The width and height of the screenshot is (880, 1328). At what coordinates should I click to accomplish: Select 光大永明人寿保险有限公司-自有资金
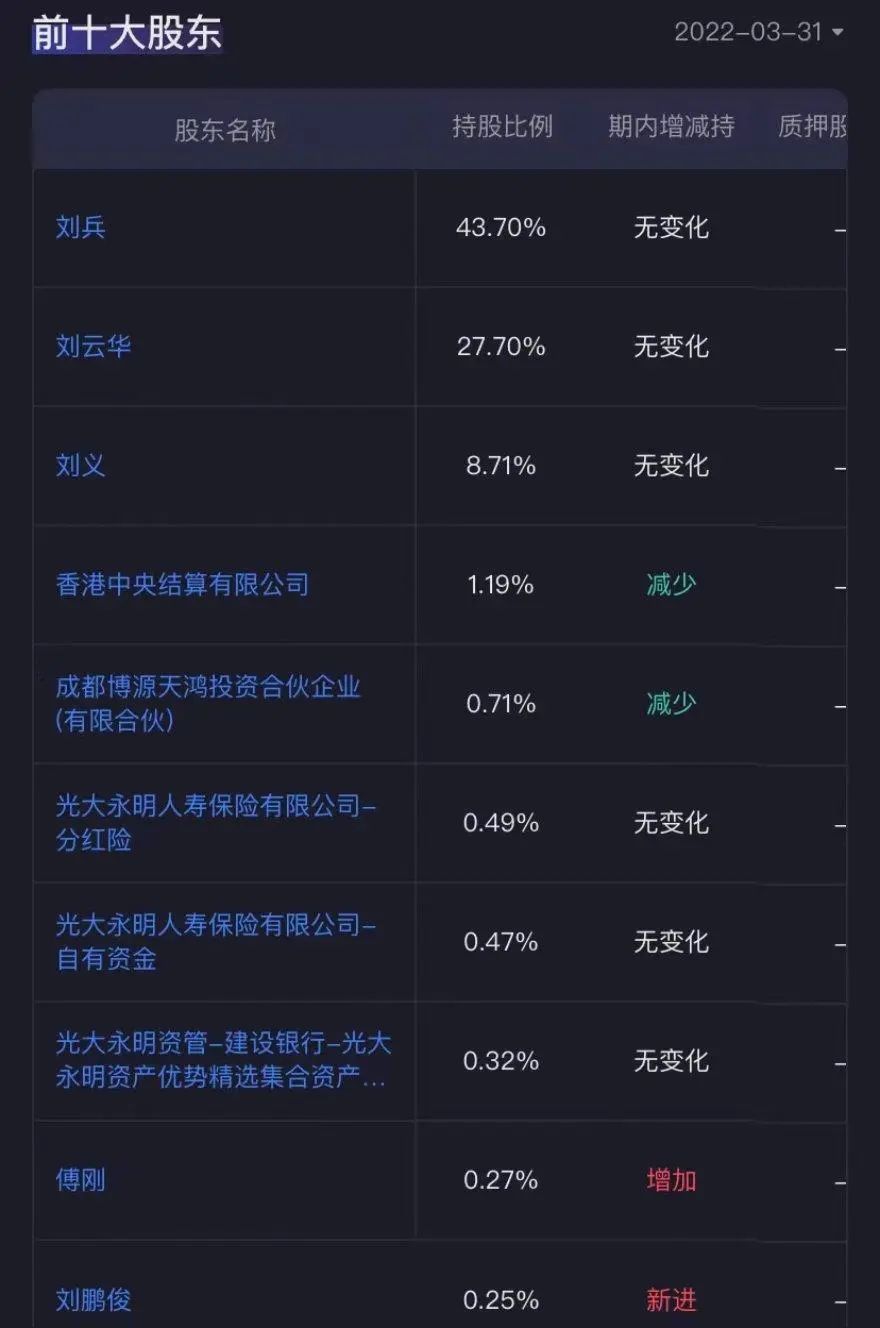(x=216, y=941)
